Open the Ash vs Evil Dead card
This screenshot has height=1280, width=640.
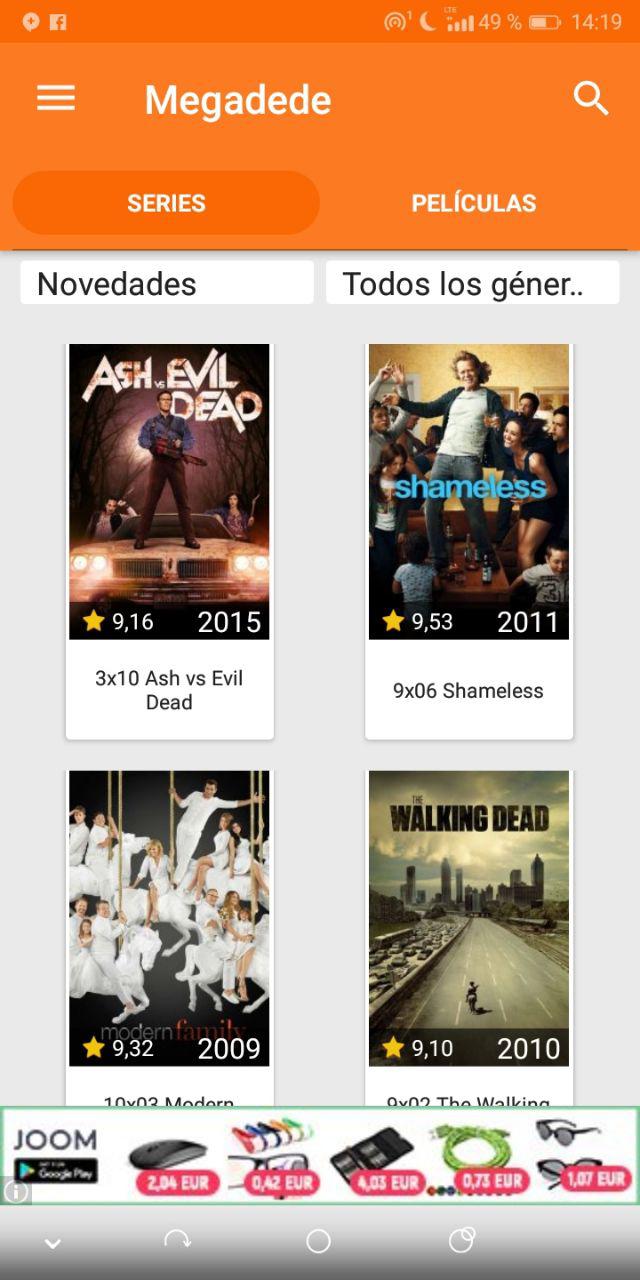tap(170, 541)
